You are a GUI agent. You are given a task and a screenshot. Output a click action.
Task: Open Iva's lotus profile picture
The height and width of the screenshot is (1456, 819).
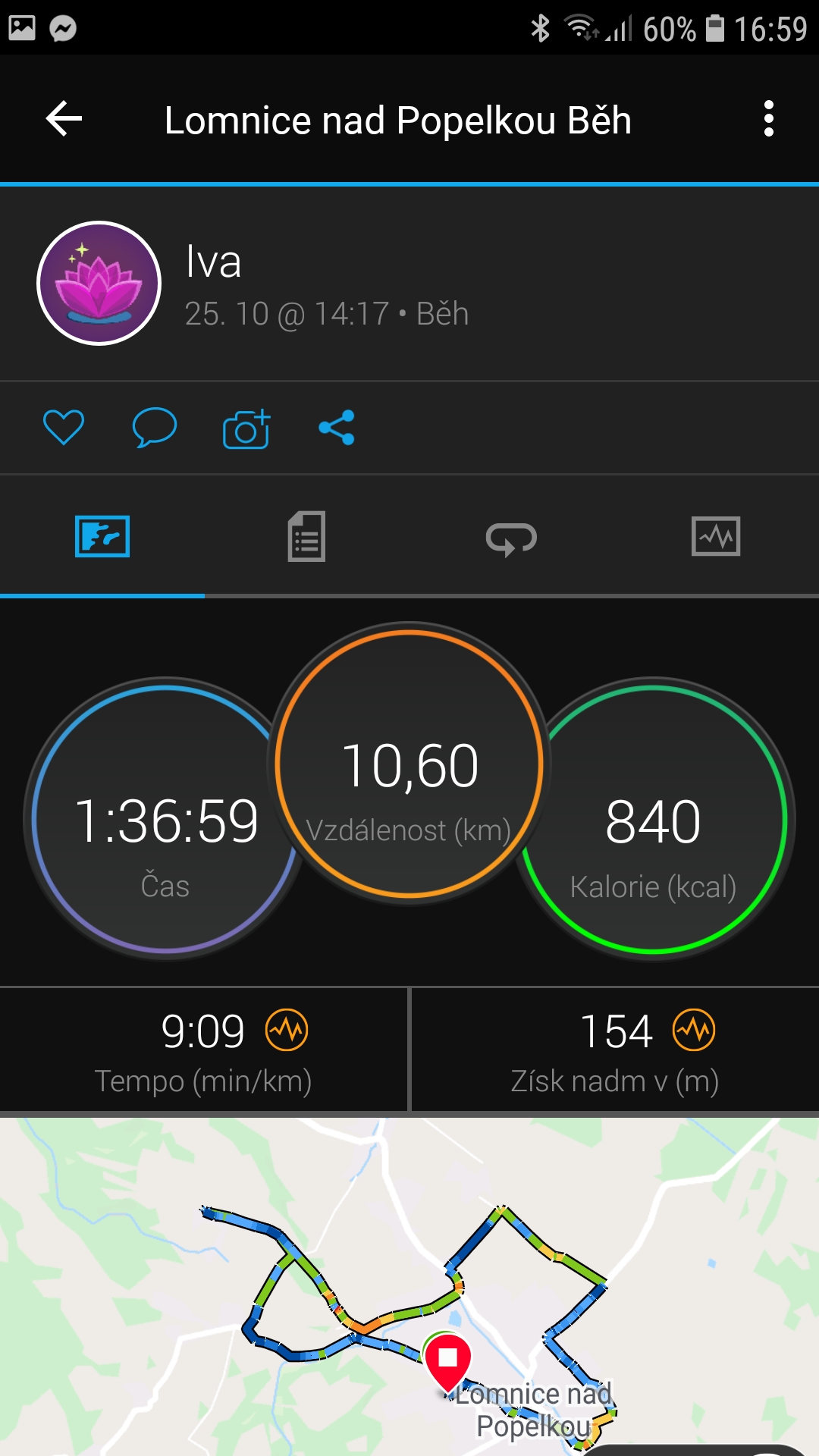[x=99, y=284]
